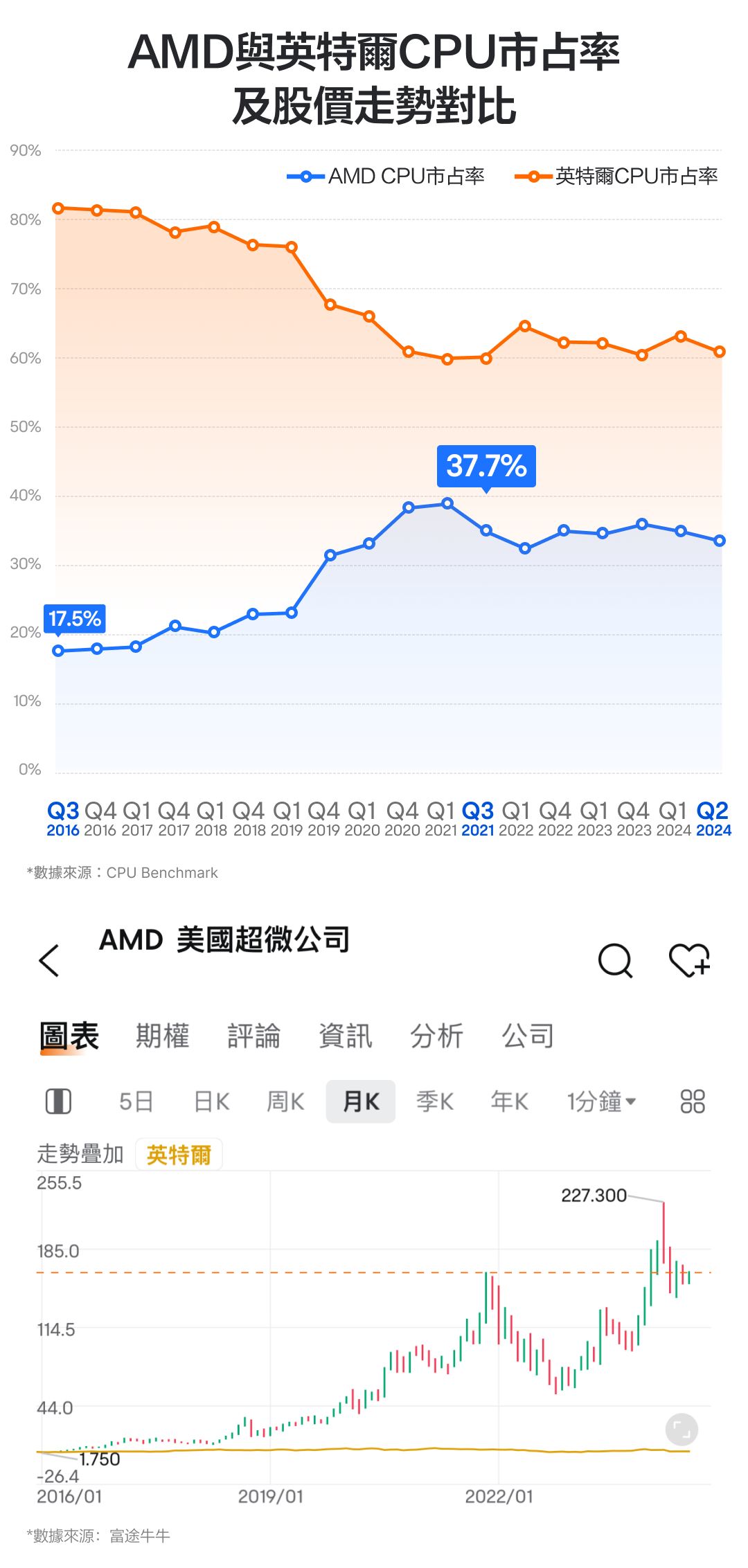Tap the search icon in the AMD header

click(615, 960)
